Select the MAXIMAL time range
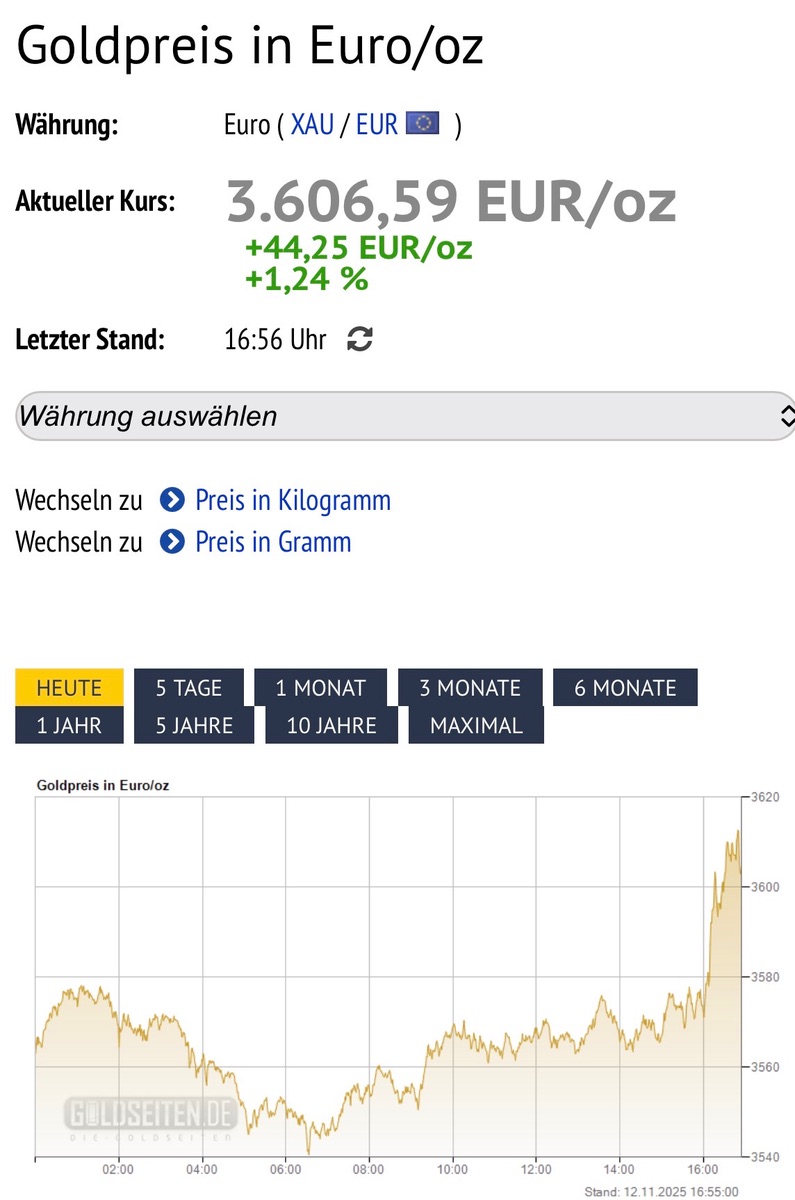Screen dimensions: 795x1200 476,726
